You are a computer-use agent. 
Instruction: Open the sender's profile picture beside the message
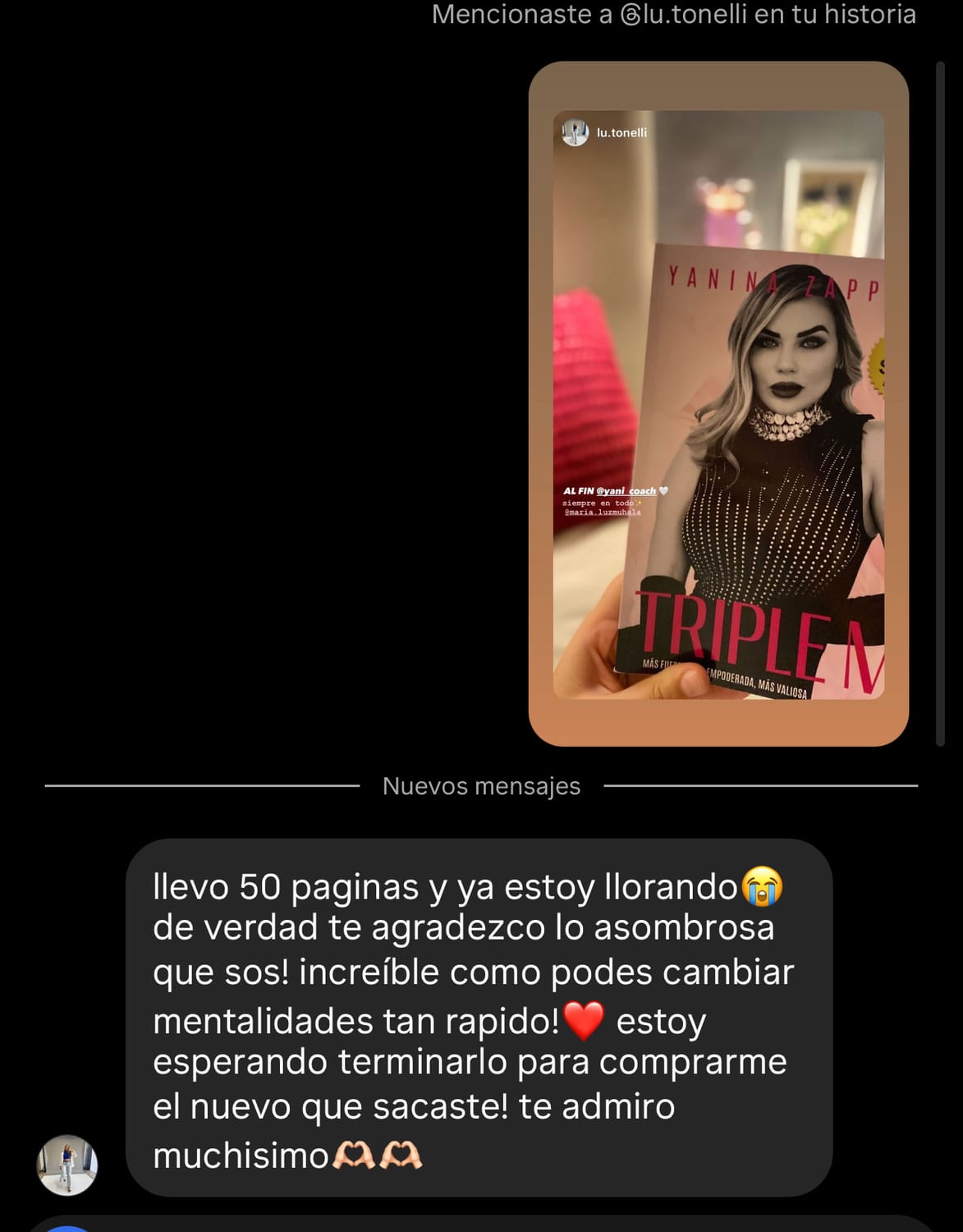(67, 1164)
